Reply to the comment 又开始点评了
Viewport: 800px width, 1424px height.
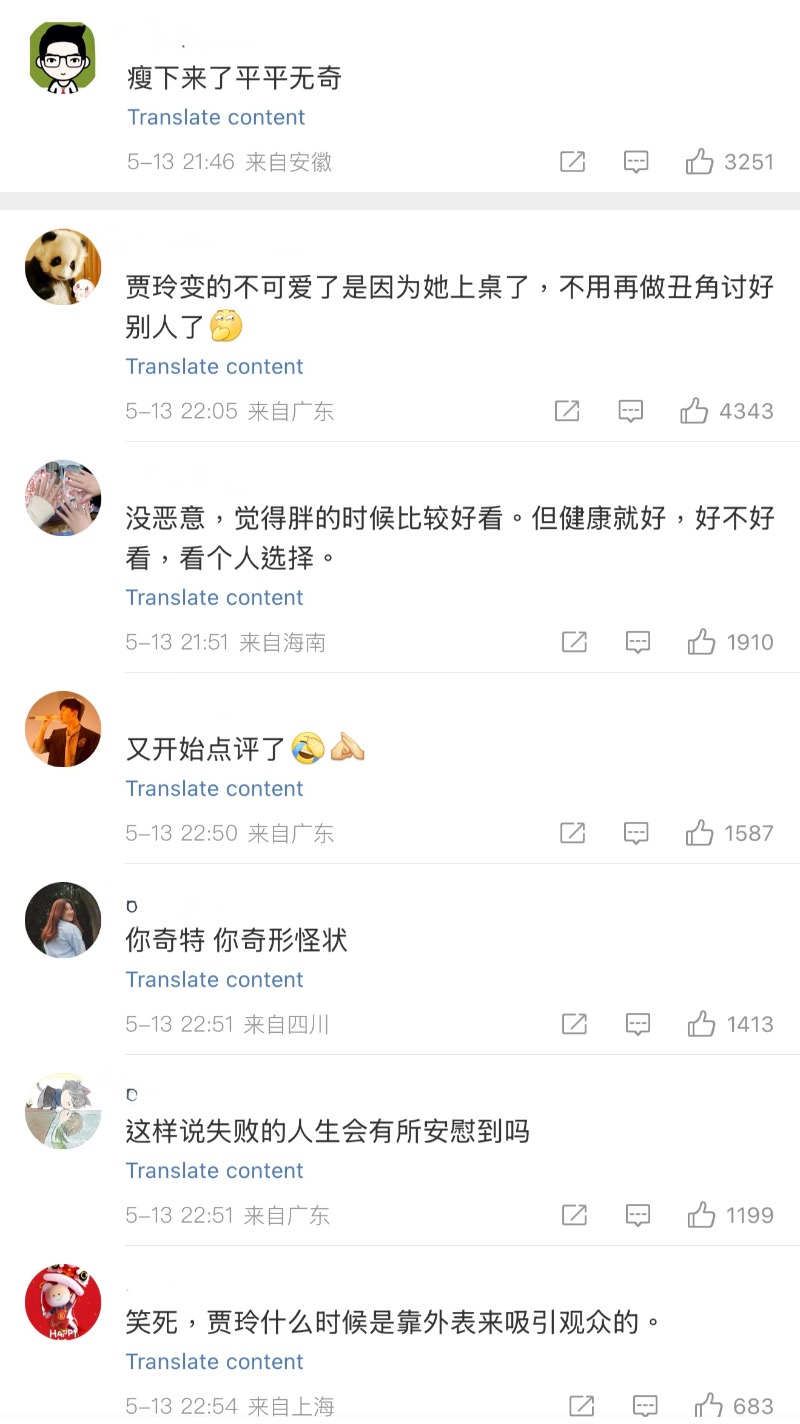[x=636, y=833]
